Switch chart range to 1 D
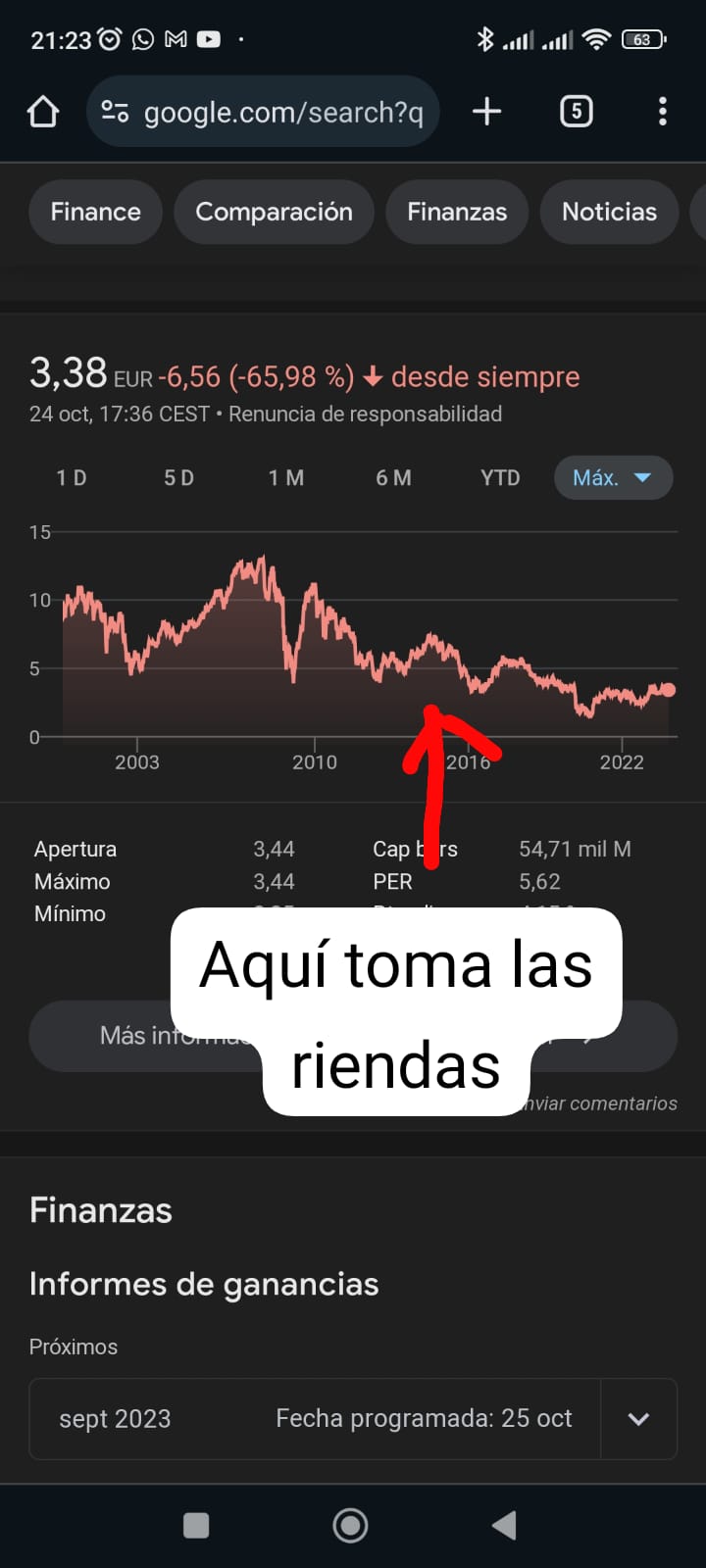Viewport: 706px width, 1568px height. pos(72,478)
